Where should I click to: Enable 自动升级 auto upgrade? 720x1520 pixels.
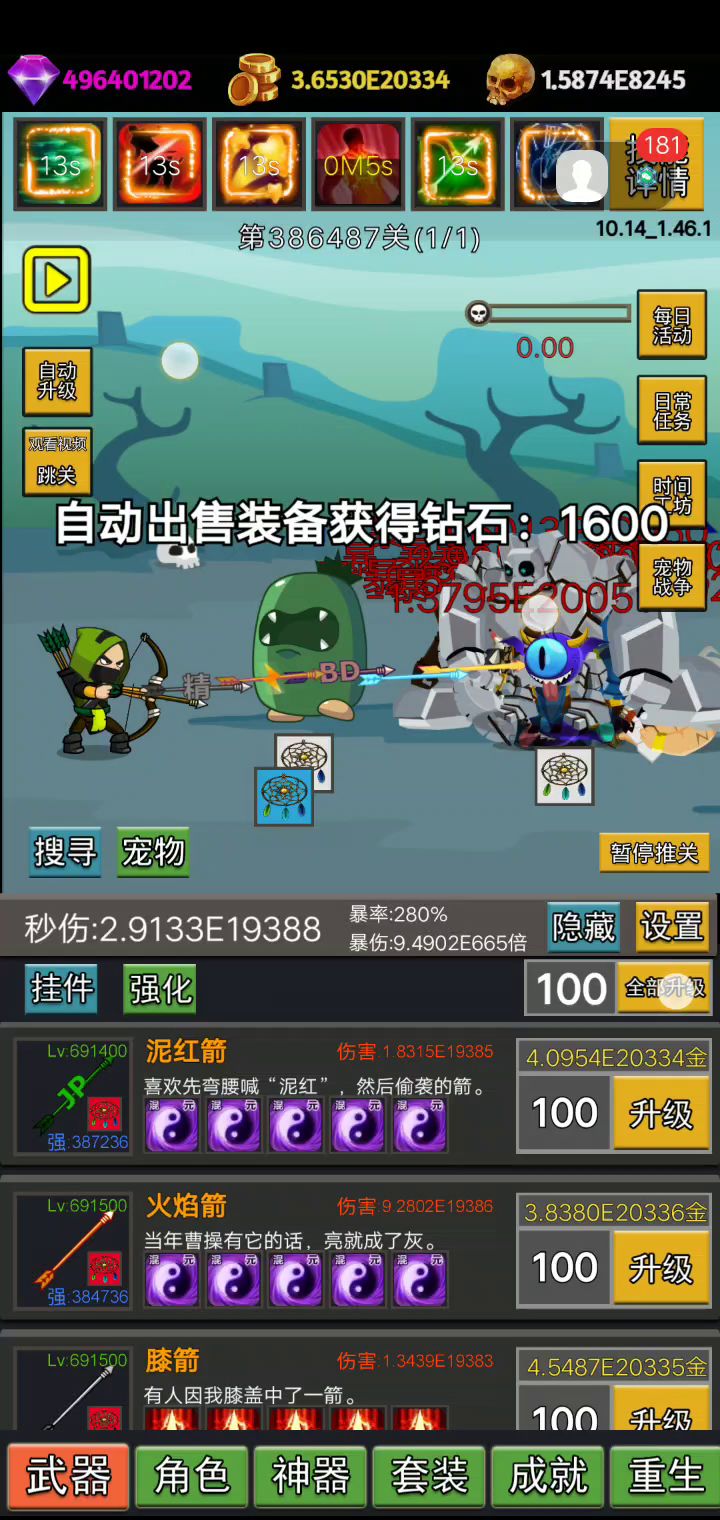[x=57, y=381]
